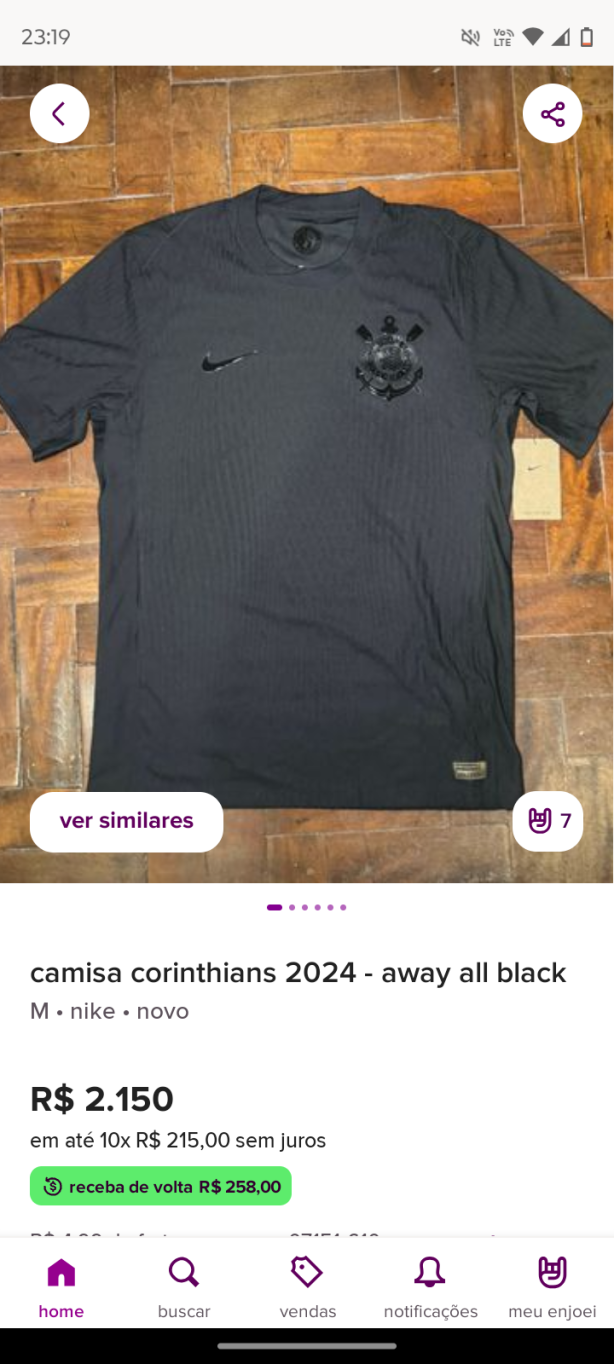614x1364 pixels.
Task: Open the buscar tab
Action: pos(184,1288)
